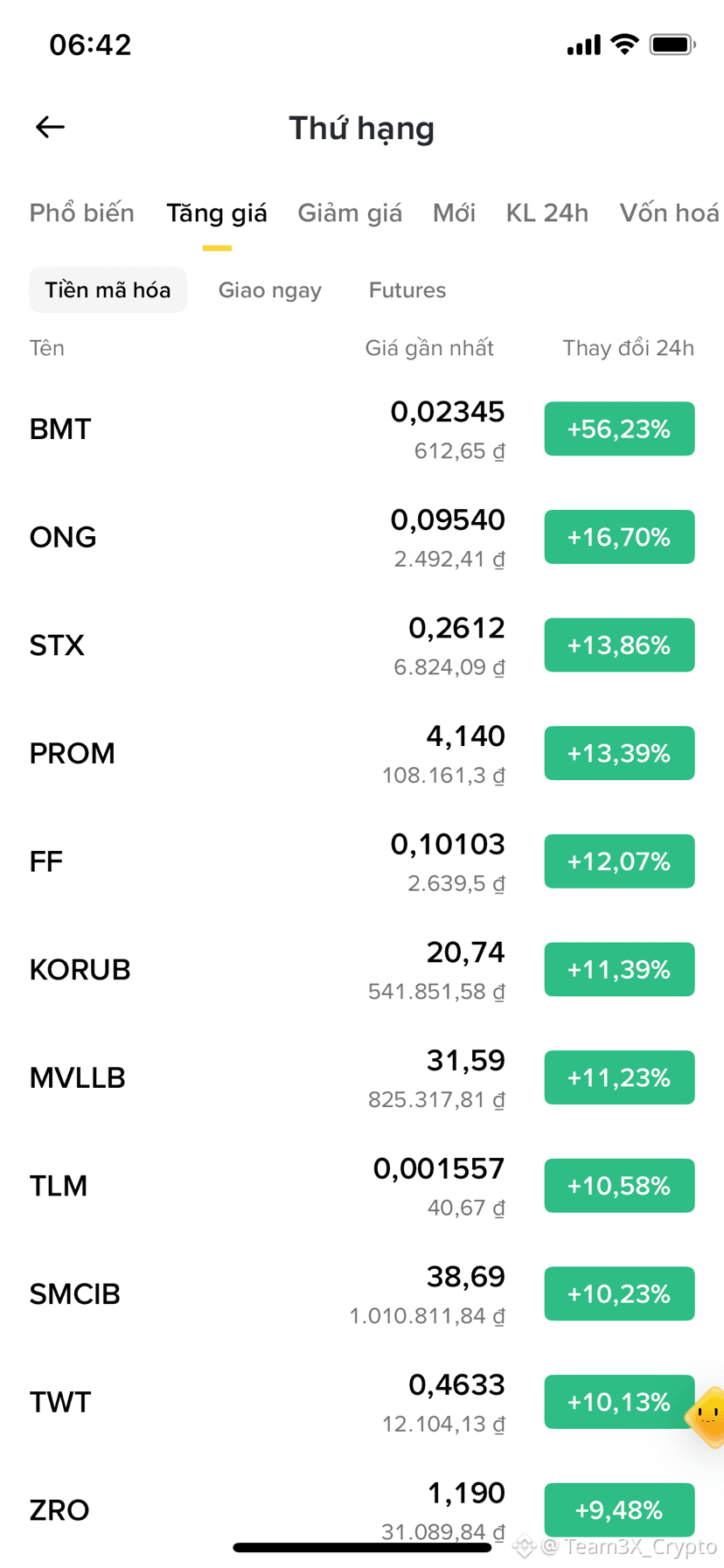Viewport: 724px width, 1568px height.
Task: Go back using the arrow icon
Action: tap(50, 128)
